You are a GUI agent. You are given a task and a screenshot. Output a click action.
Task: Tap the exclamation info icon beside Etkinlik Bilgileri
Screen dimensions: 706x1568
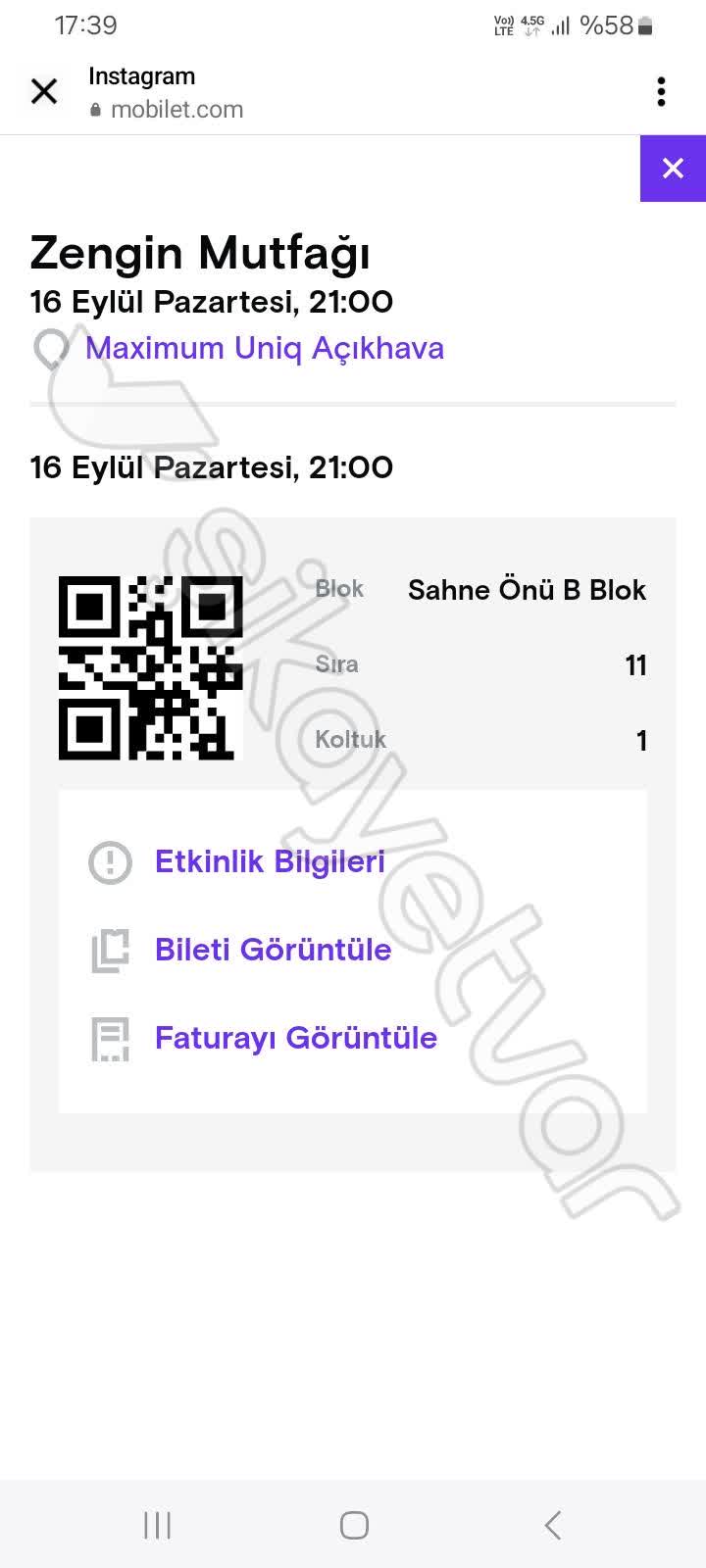109,862
